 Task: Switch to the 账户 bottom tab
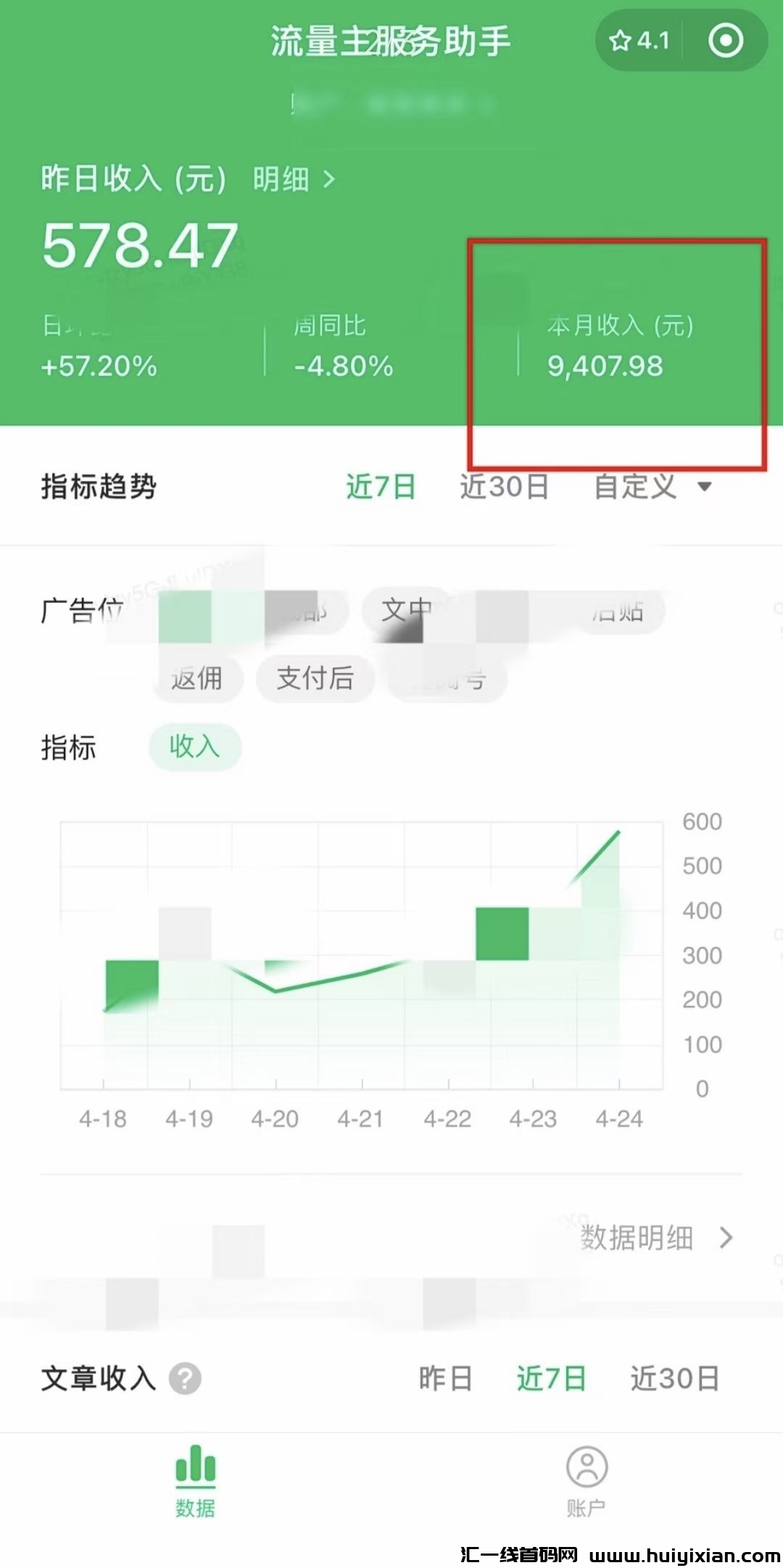587,1481
